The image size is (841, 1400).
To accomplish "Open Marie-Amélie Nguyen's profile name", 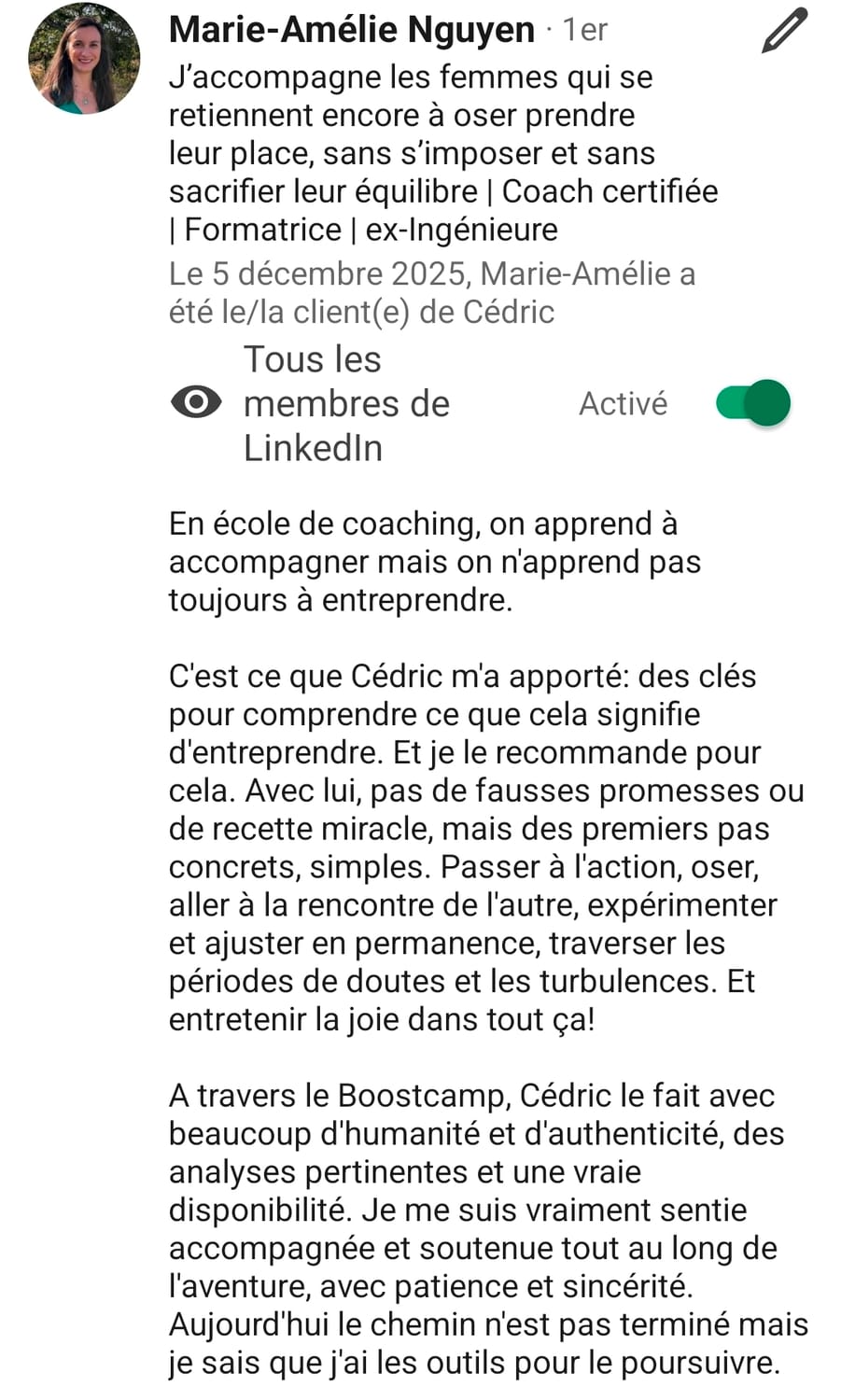I will (351, 30).
